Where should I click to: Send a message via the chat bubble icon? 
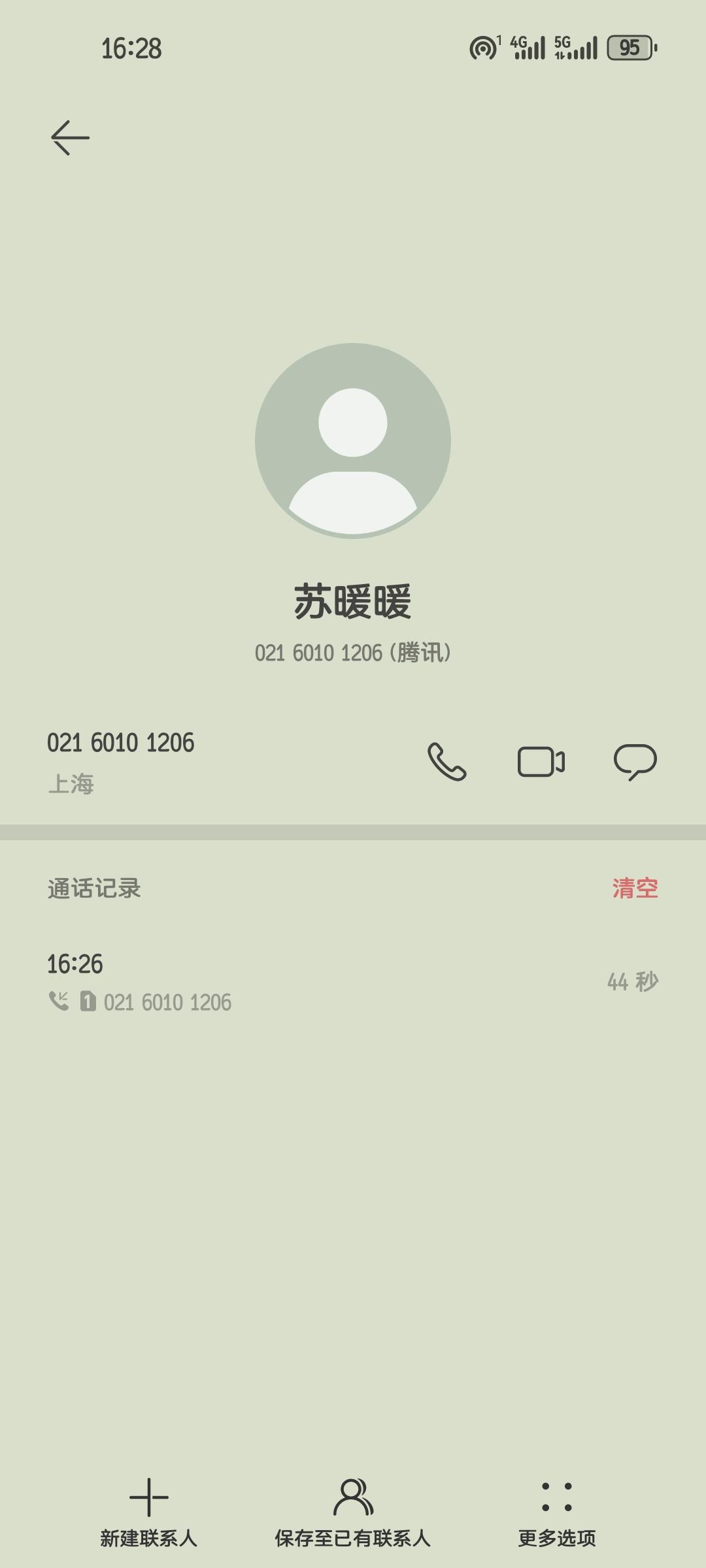635,762
